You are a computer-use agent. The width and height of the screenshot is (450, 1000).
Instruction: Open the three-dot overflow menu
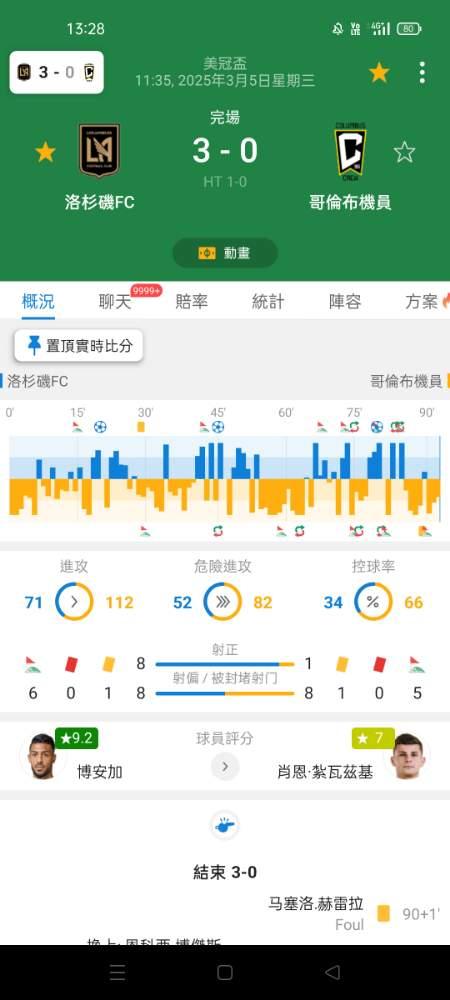(x=422, y=73)
